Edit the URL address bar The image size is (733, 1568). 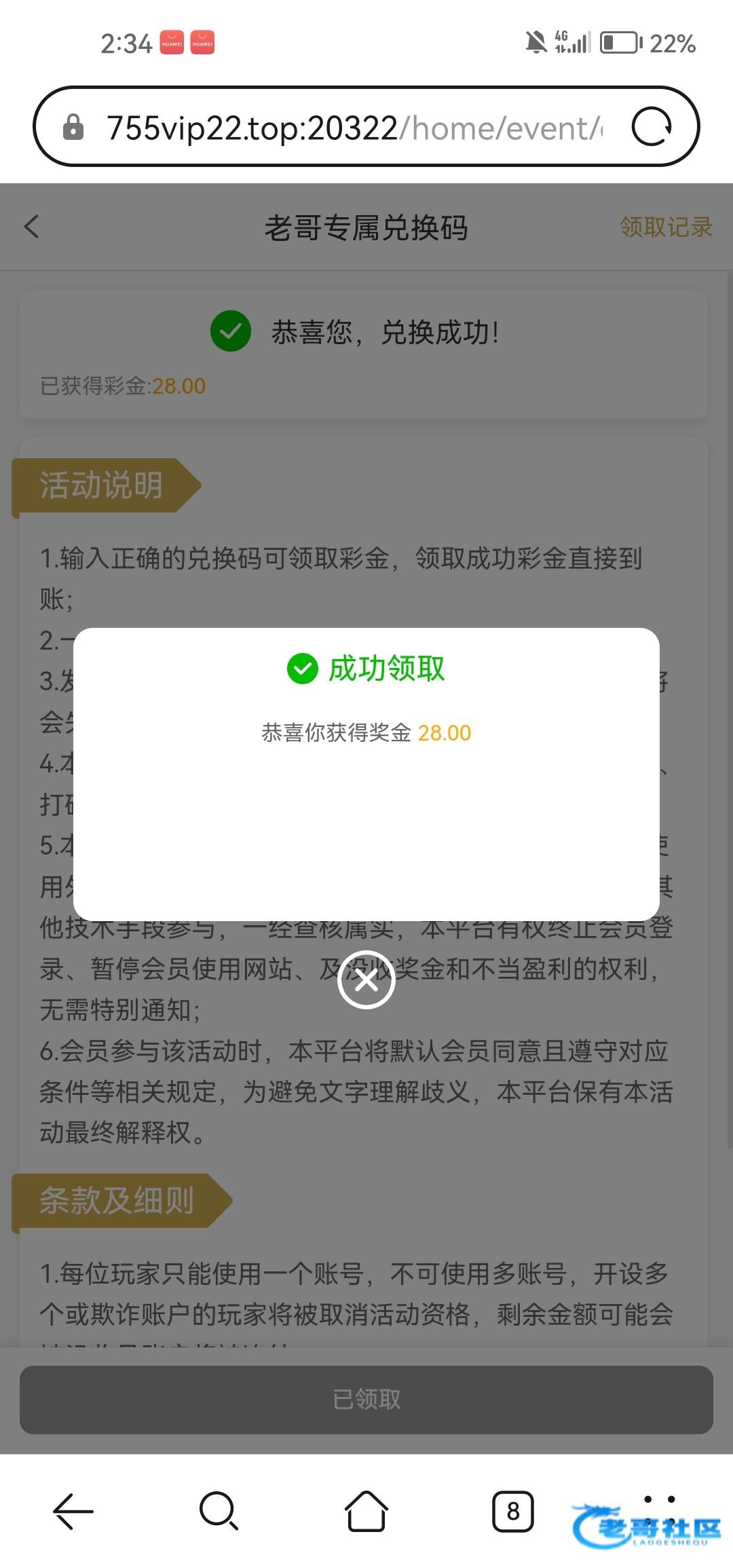(353, 128)
